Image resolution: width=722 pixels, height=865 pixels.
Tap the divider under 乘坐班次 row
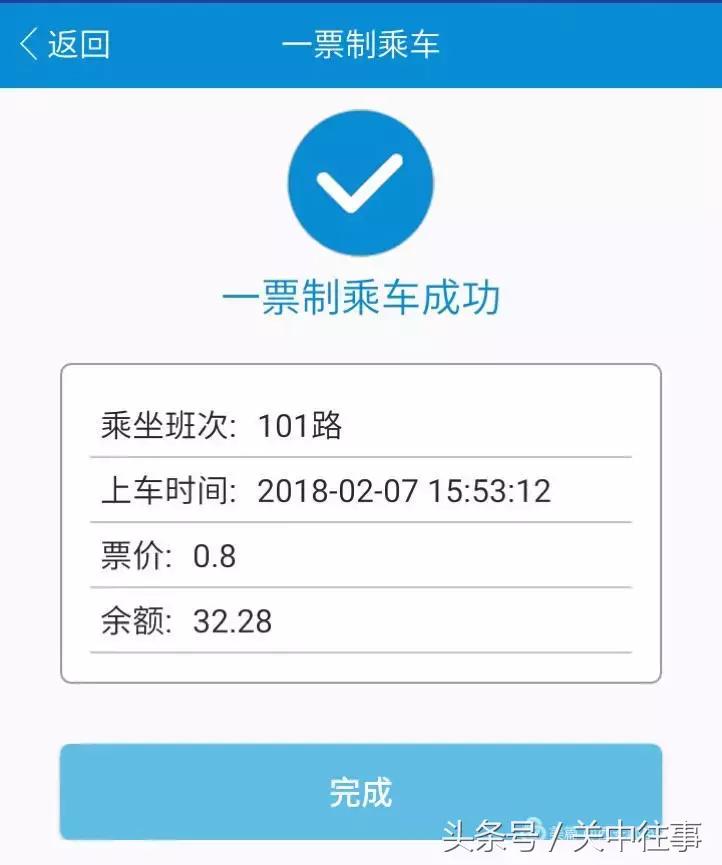[360, 457]
